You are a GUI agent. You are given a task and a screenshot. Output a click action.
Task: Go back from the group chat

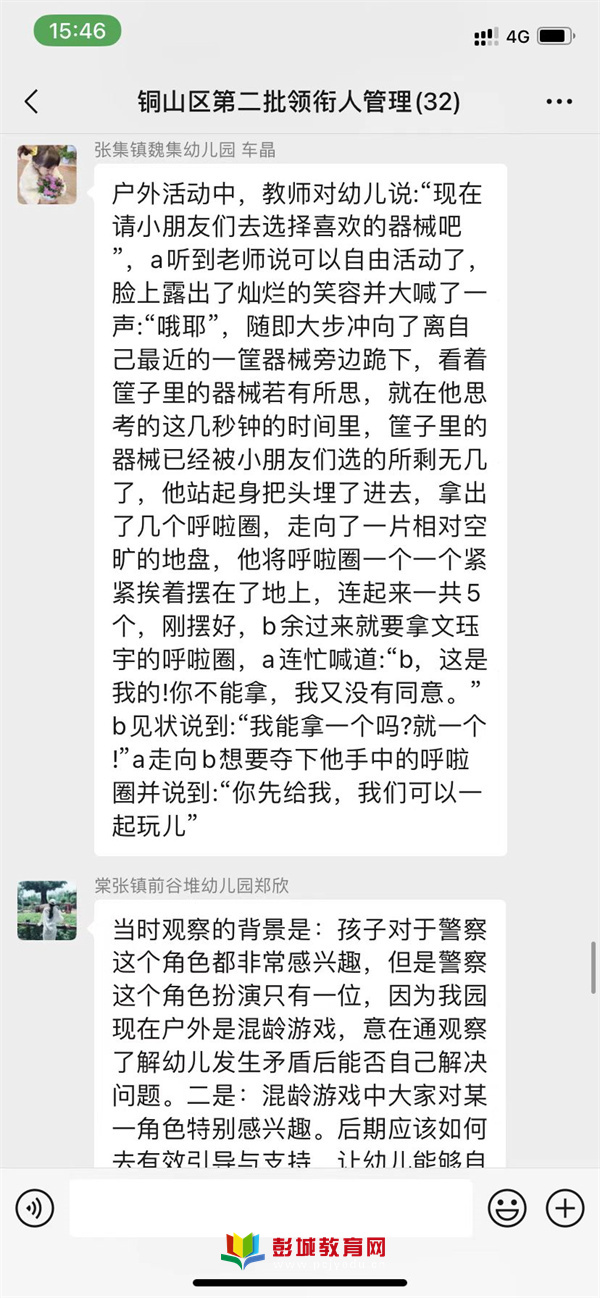point(31,101)
